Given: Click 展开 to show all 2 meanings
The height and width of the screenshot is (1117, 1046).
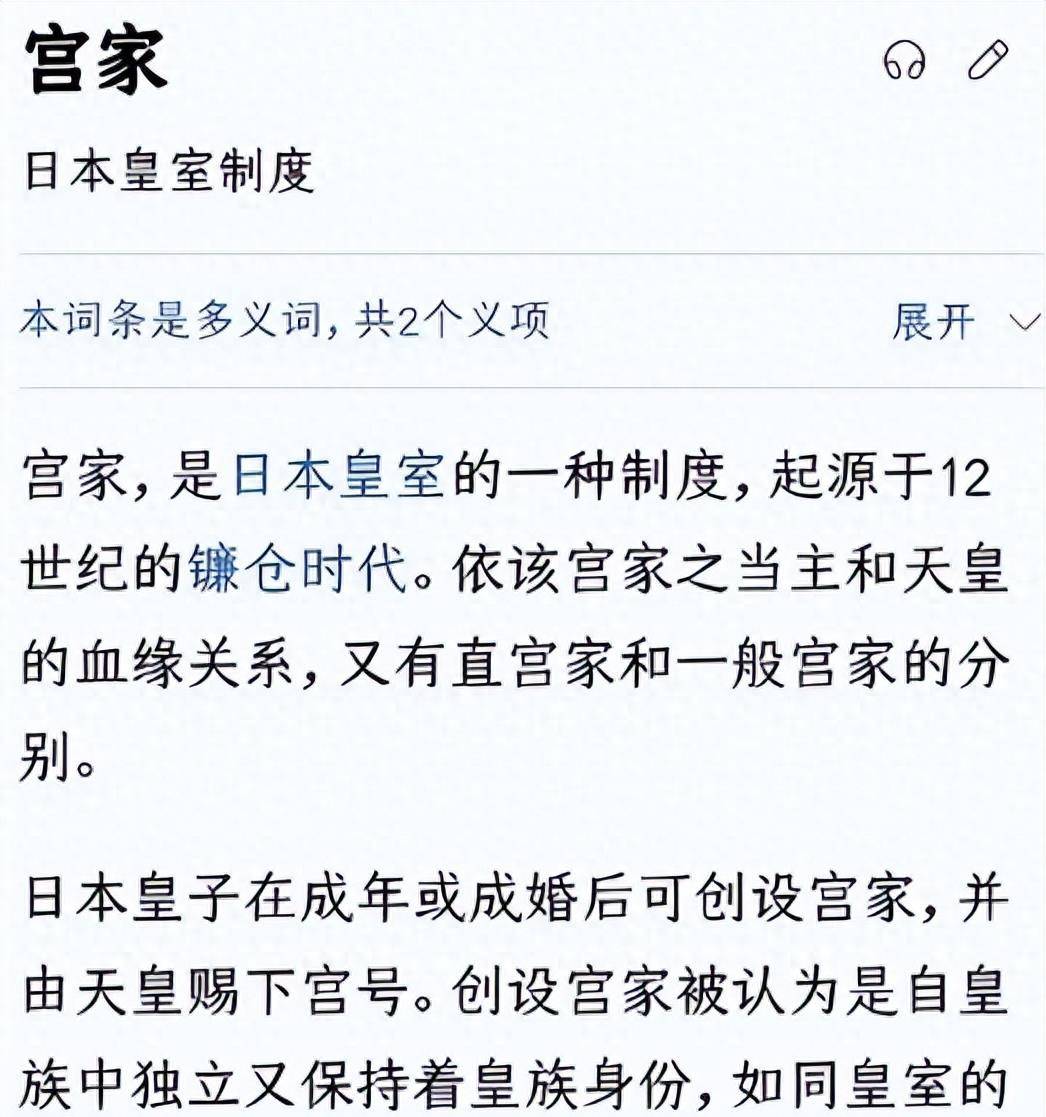Looking at the screenshot, I should tap(934, 320).
